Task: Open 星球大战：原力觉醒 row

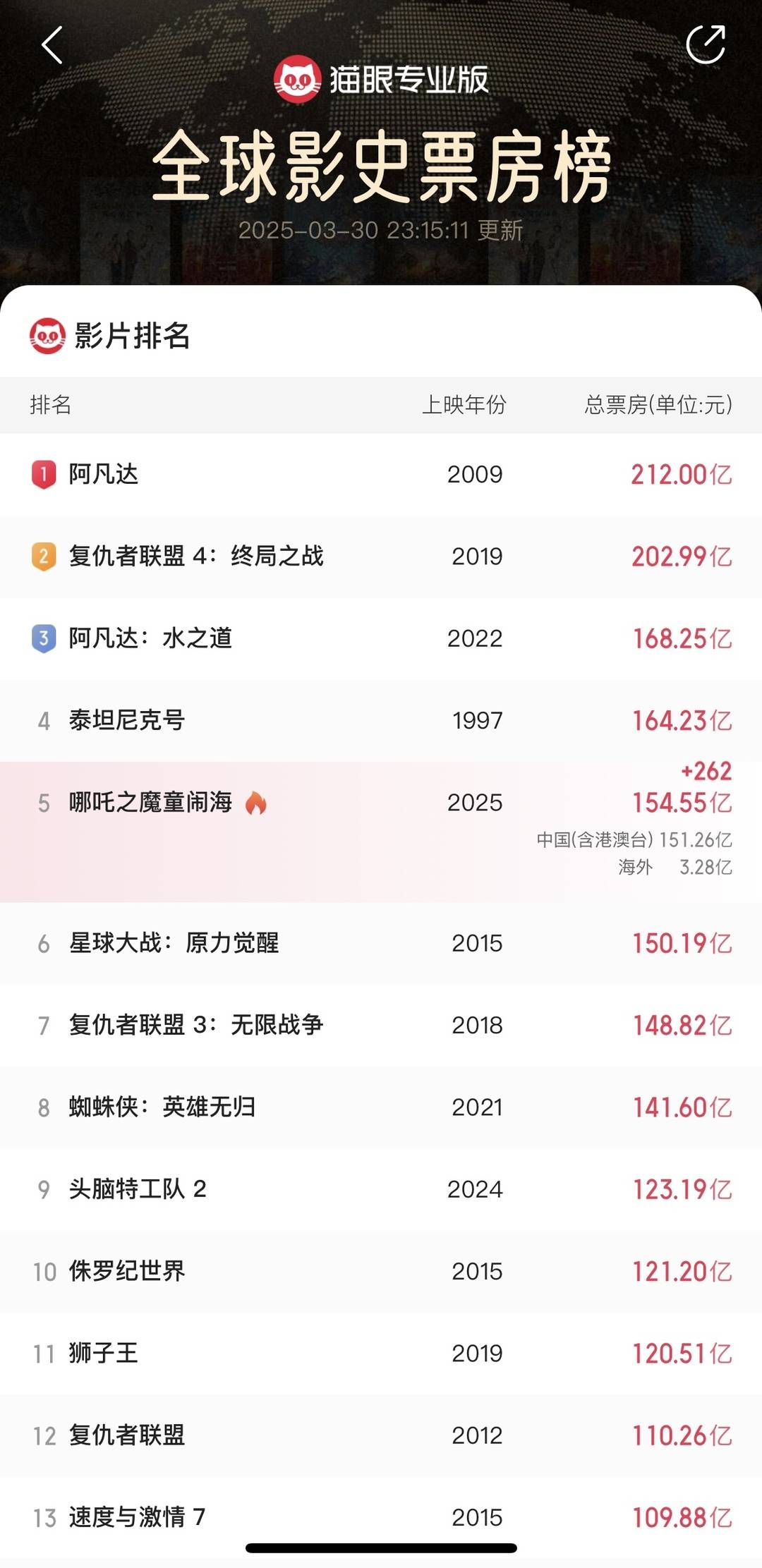Action: (381, 943)
